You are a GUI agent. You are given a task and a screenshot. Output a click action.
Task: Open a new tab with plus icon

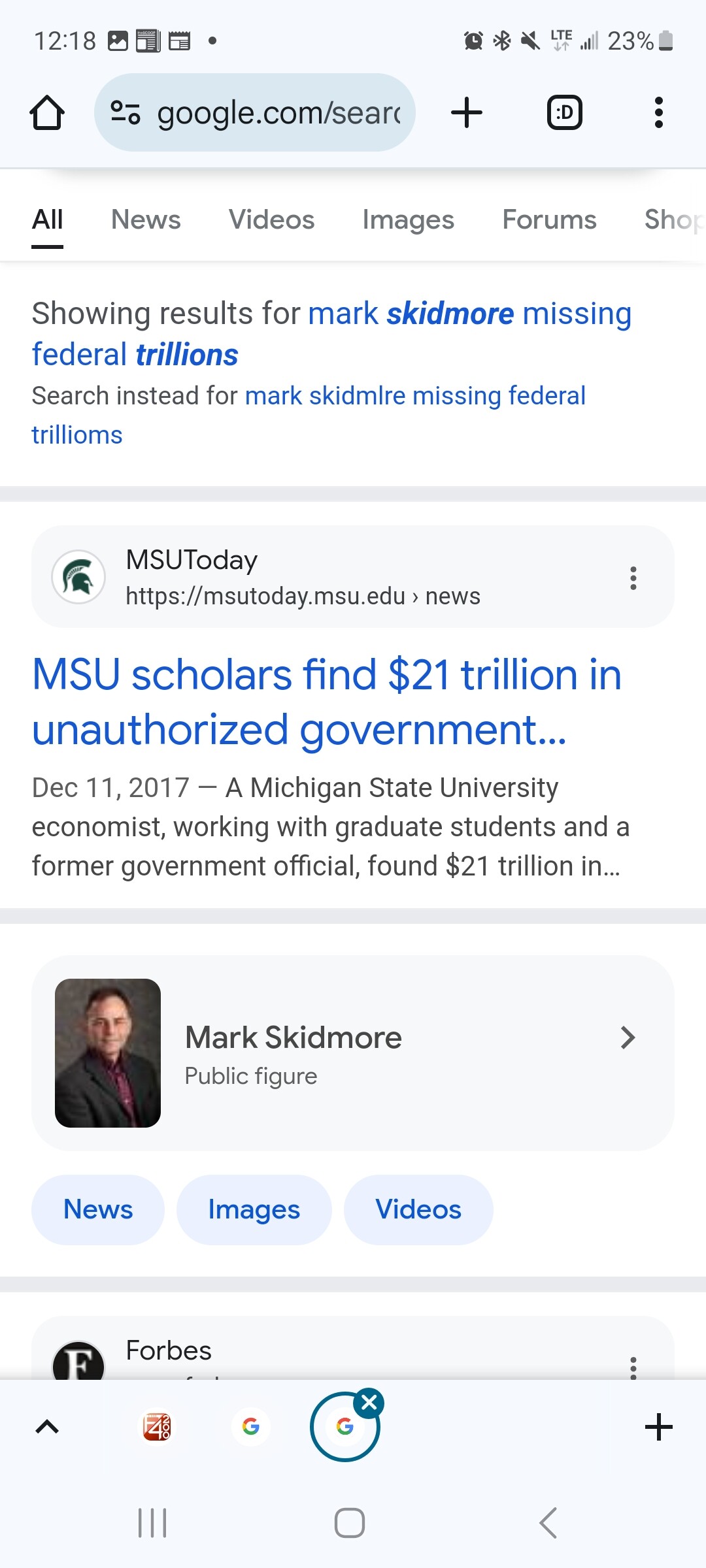click(467, 112)
